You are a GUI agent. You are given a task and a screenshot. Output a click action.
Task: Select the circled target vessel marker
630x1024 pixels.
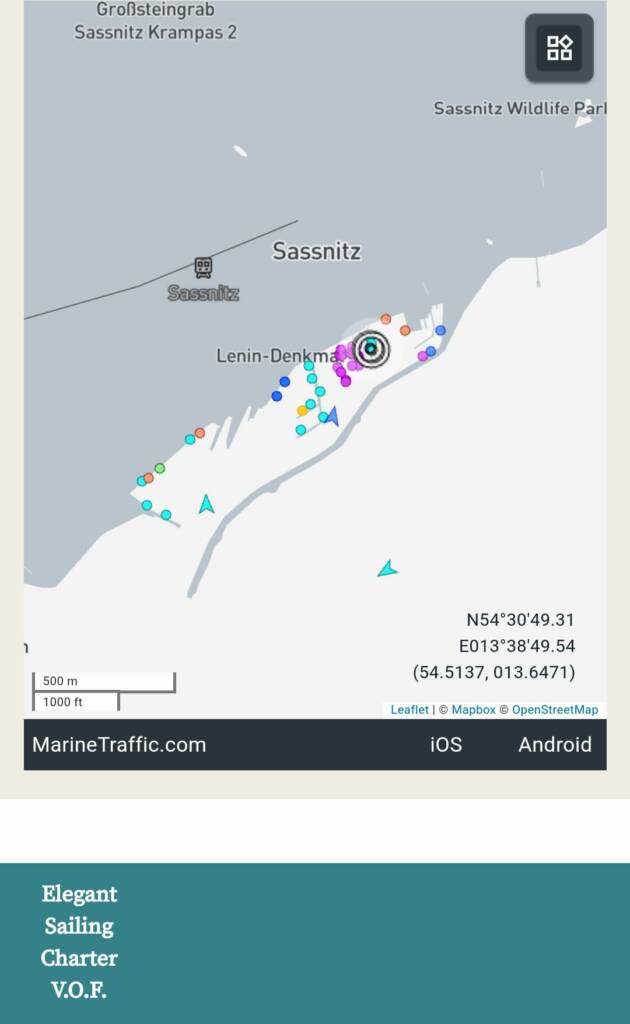371,349
